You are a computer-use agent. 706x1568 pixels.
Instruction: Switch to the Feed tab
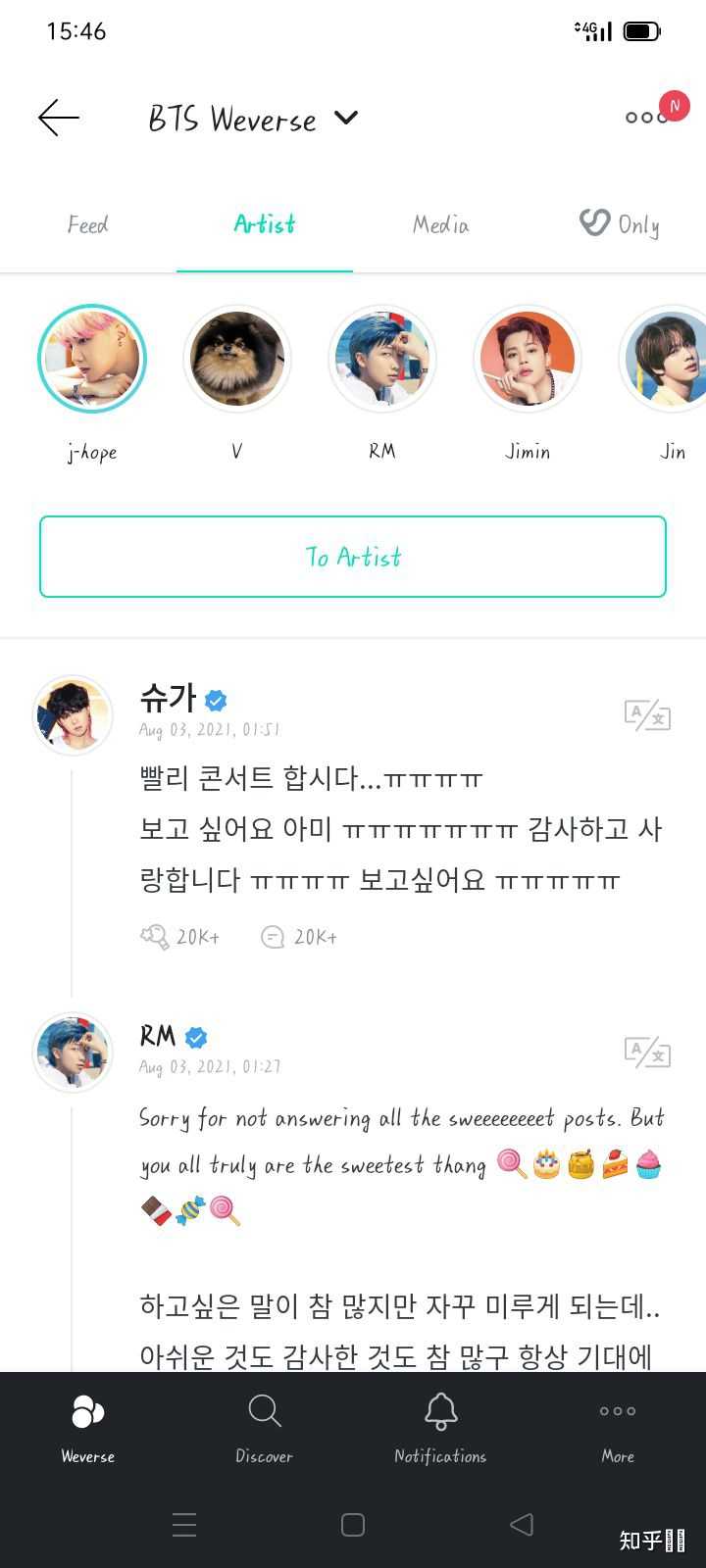87,224
